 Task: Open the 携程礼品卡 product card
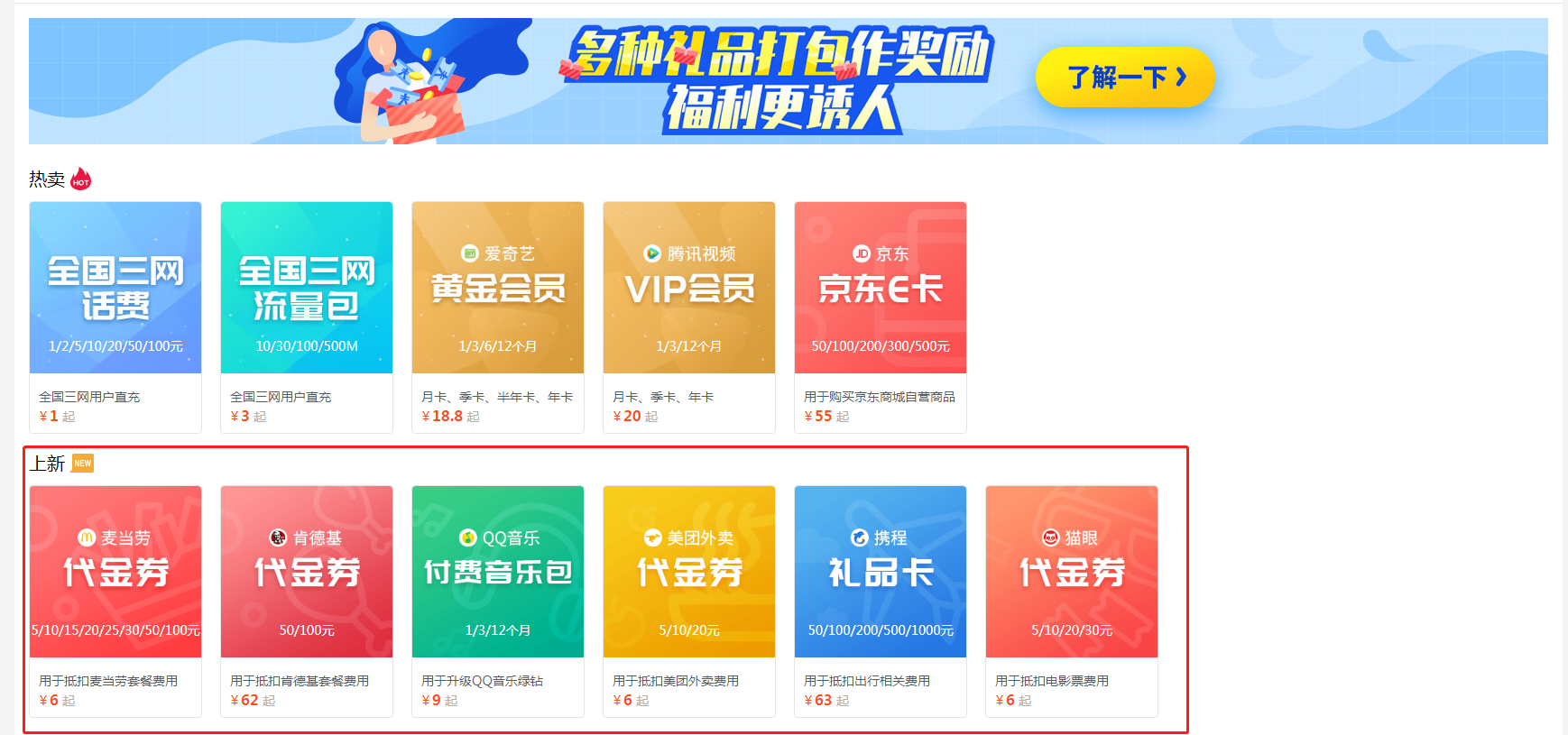click(881, 573)
